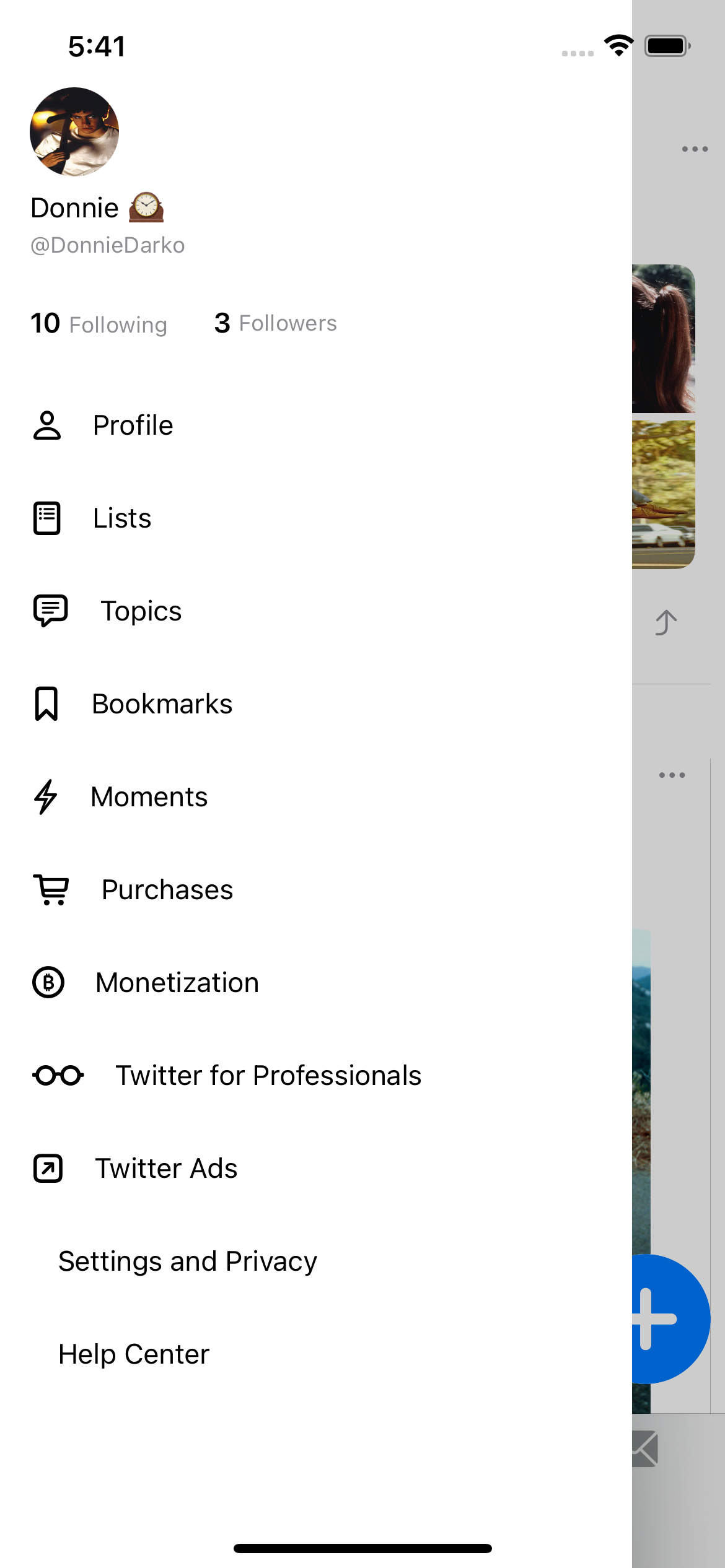This screenshot has height=1568, width=725.
Task: View the 10 Following list
Action: (x=99, y=324)
